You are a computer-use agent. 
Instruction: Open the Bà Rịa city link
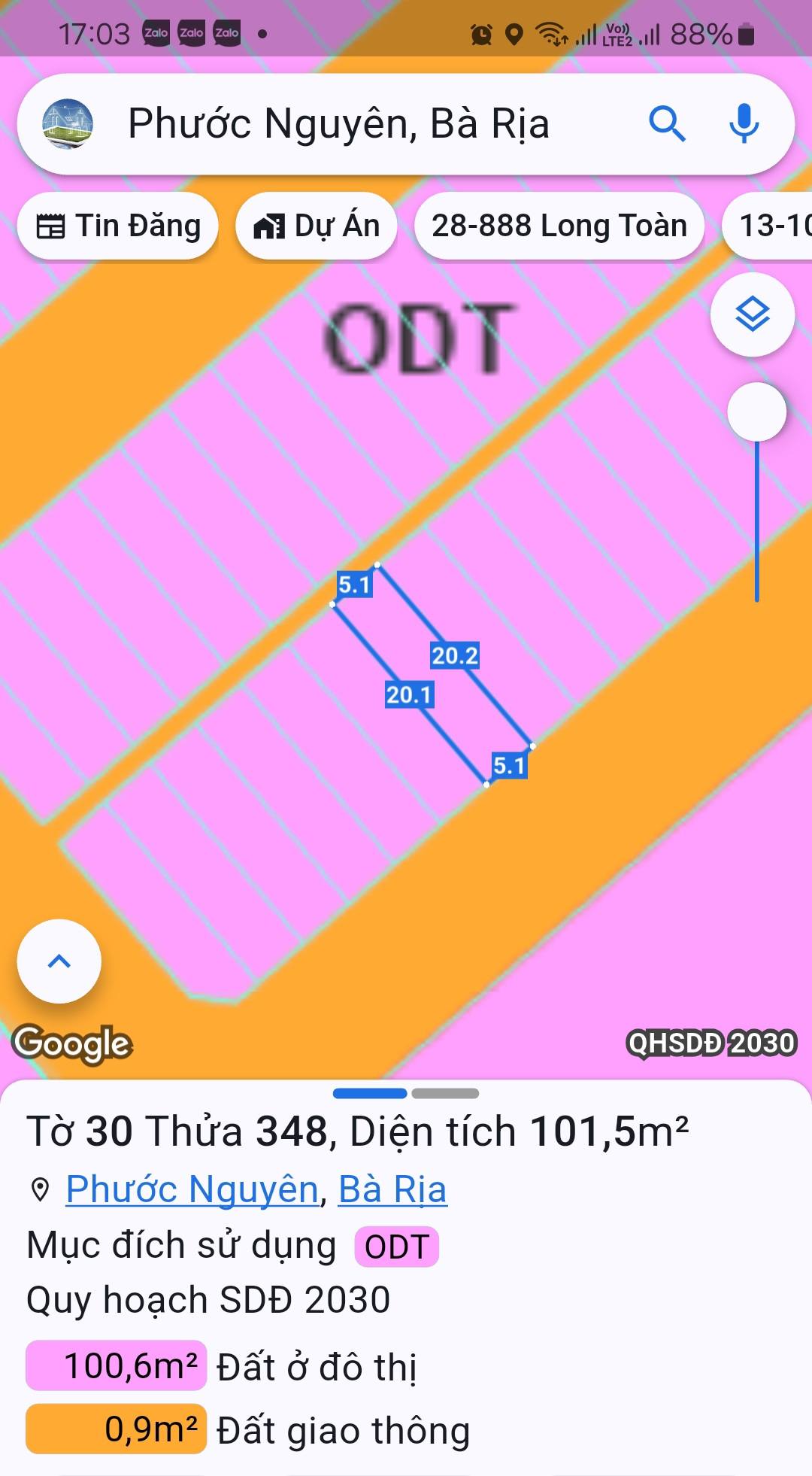(392, 1187)
